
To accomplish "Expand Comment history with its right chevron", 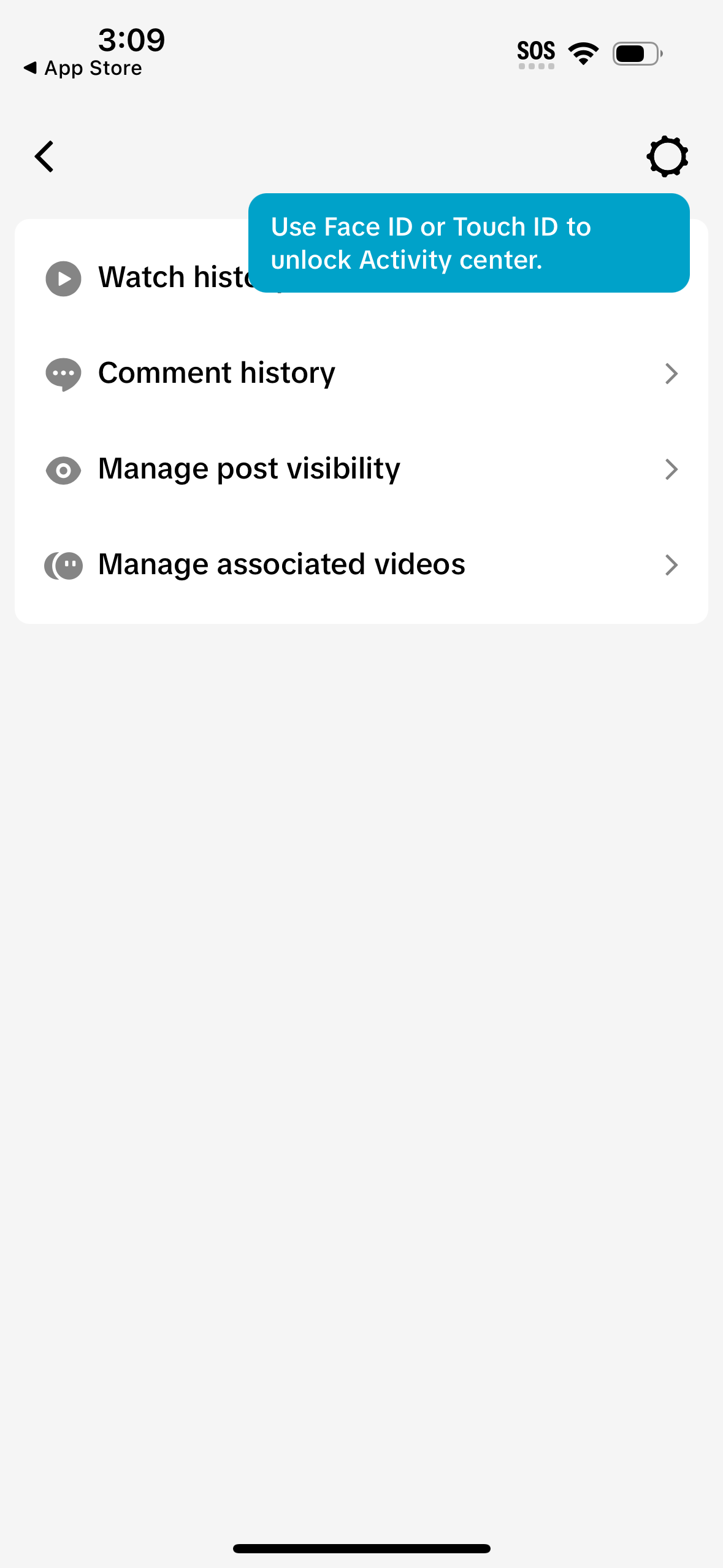I will click(672, 374).
